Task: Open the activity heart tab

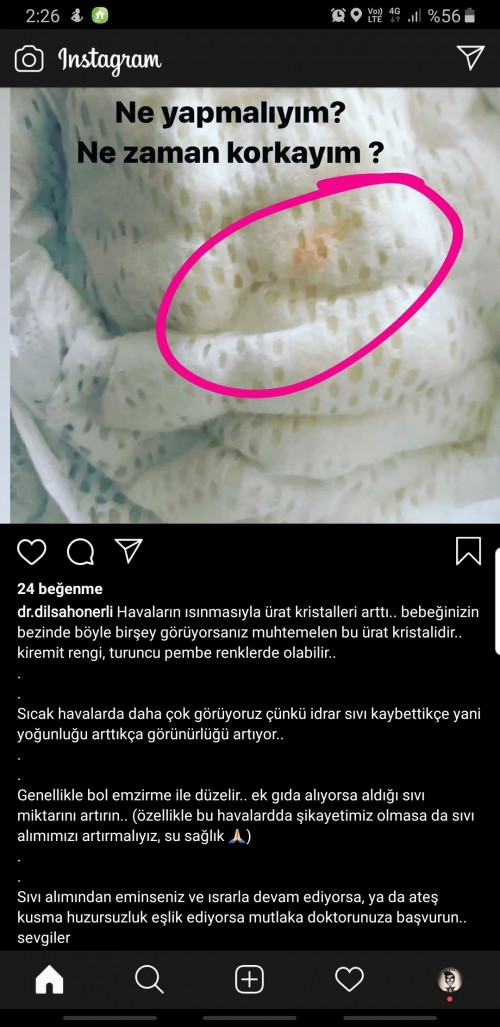Action: [349, 980]
